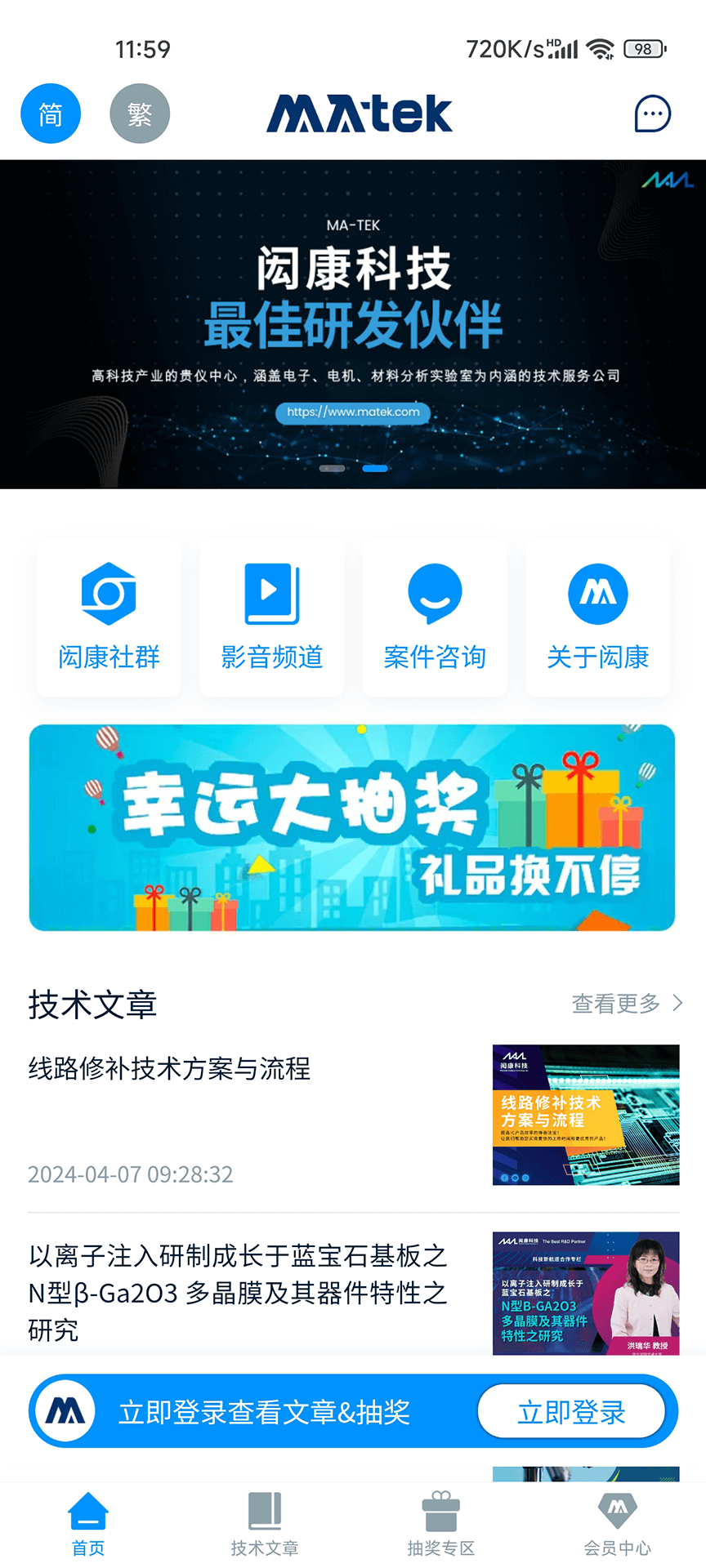
Task: Switch to the 技术文章 tab
Action: coord(265,1521)
